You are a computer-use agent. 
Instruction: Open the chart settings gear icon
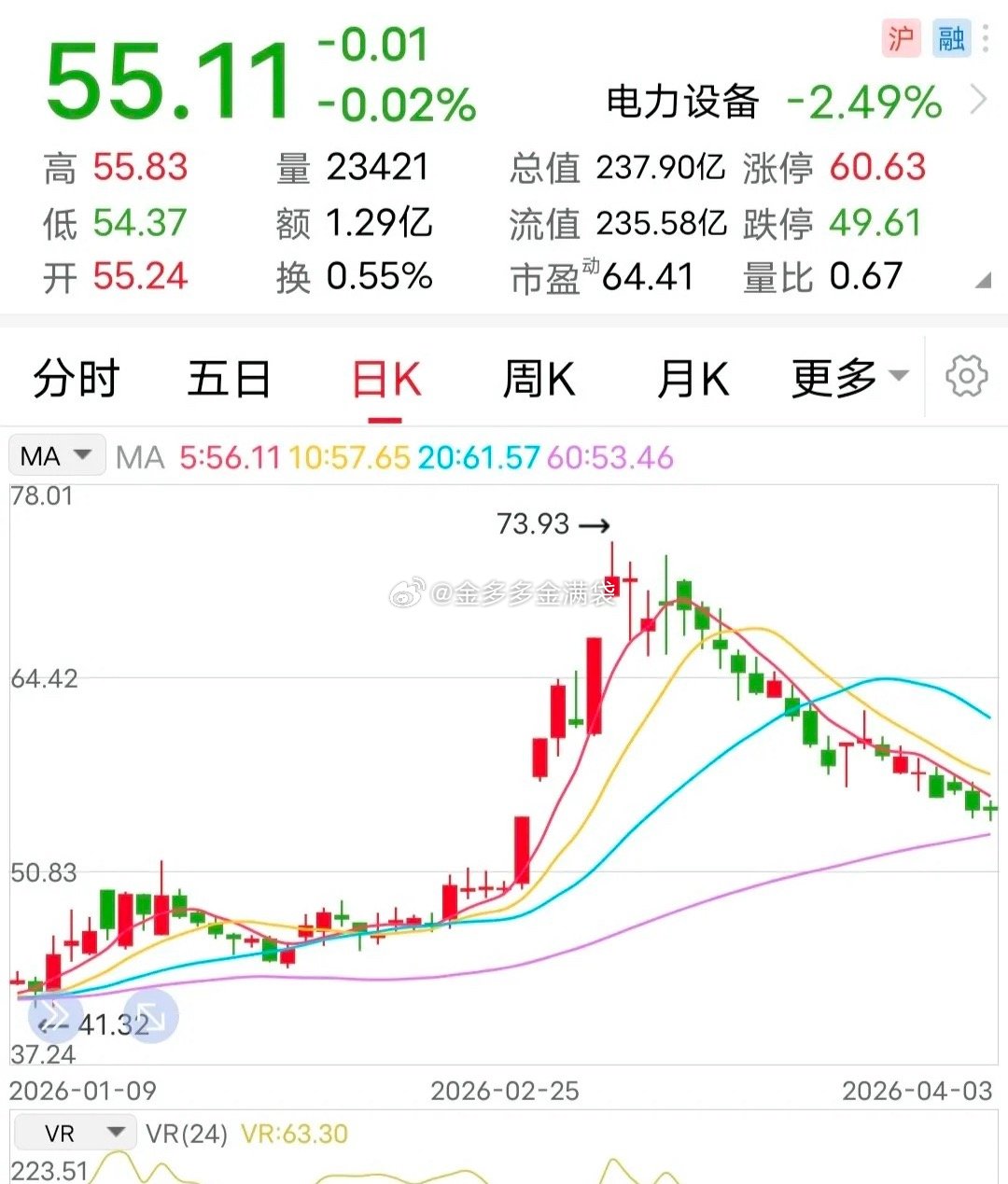click(968, 377)
